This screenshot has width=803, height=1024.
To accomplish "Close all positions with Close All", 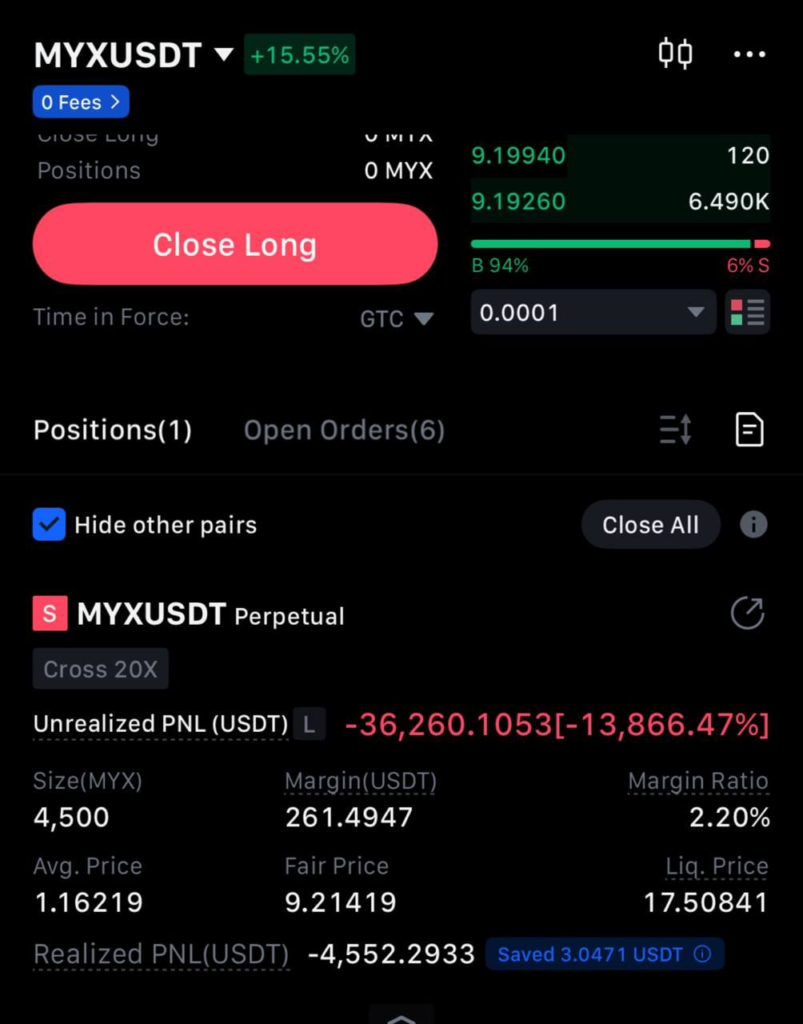I will [650, 524].
